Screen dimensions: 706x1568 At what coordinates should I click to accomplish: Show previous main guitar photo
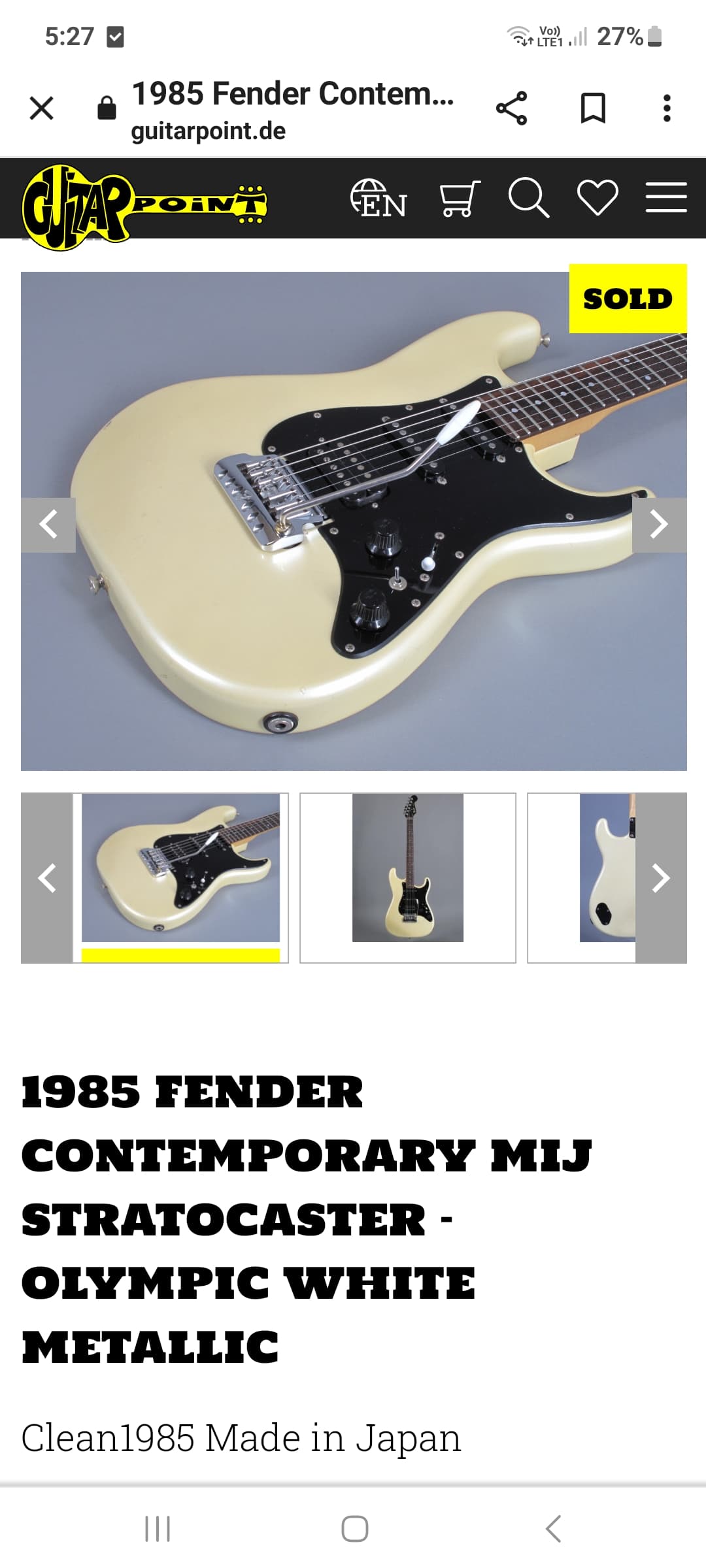pyautogui.click(x=48, y=525)
